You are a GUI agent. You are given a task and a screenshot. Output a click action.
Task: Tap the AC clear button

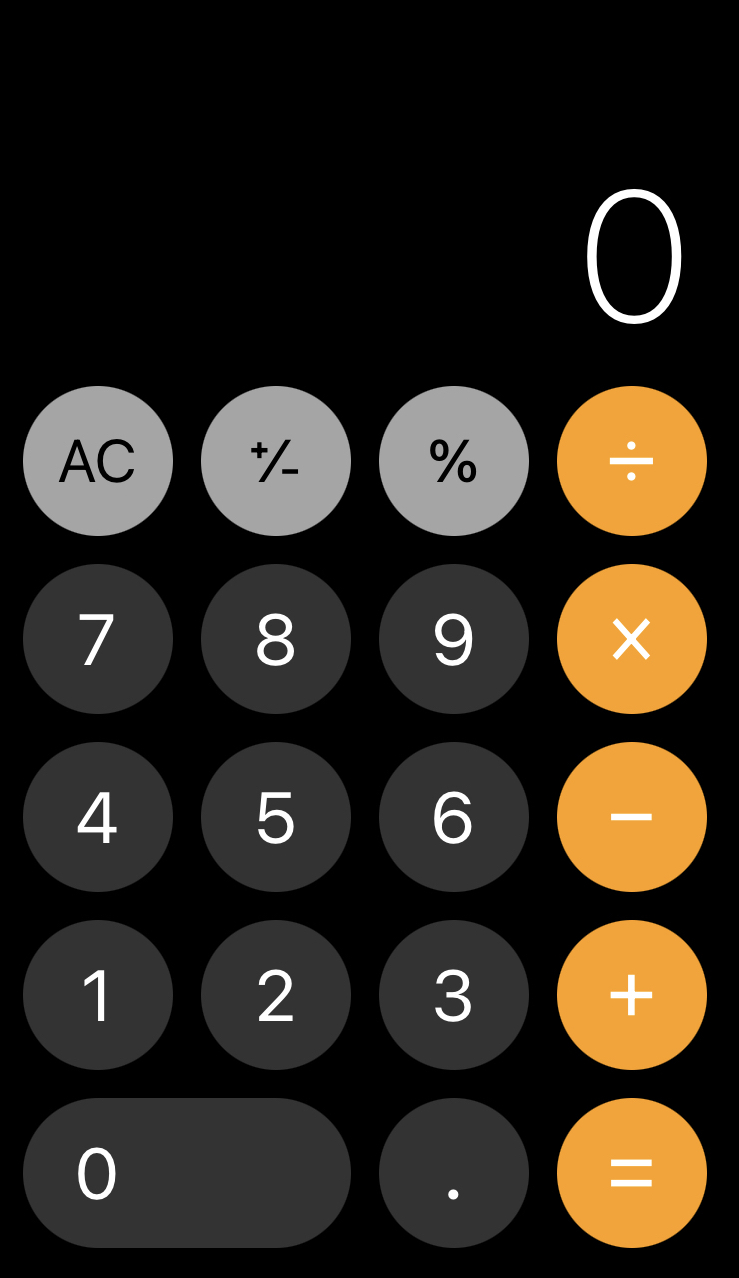[x=98, y=461]
